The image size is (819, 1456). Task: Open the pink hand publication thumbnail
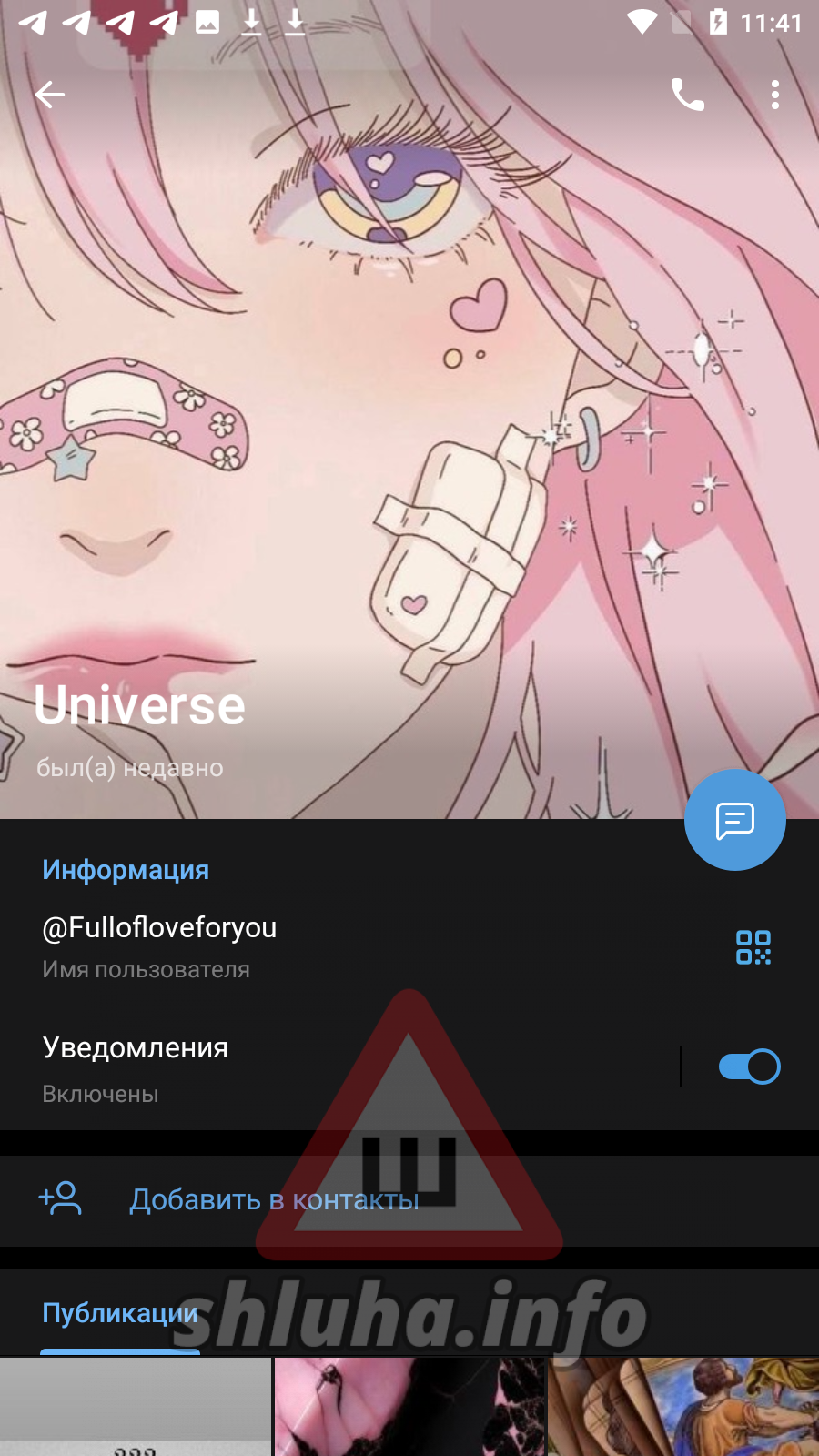[409, 1407]
